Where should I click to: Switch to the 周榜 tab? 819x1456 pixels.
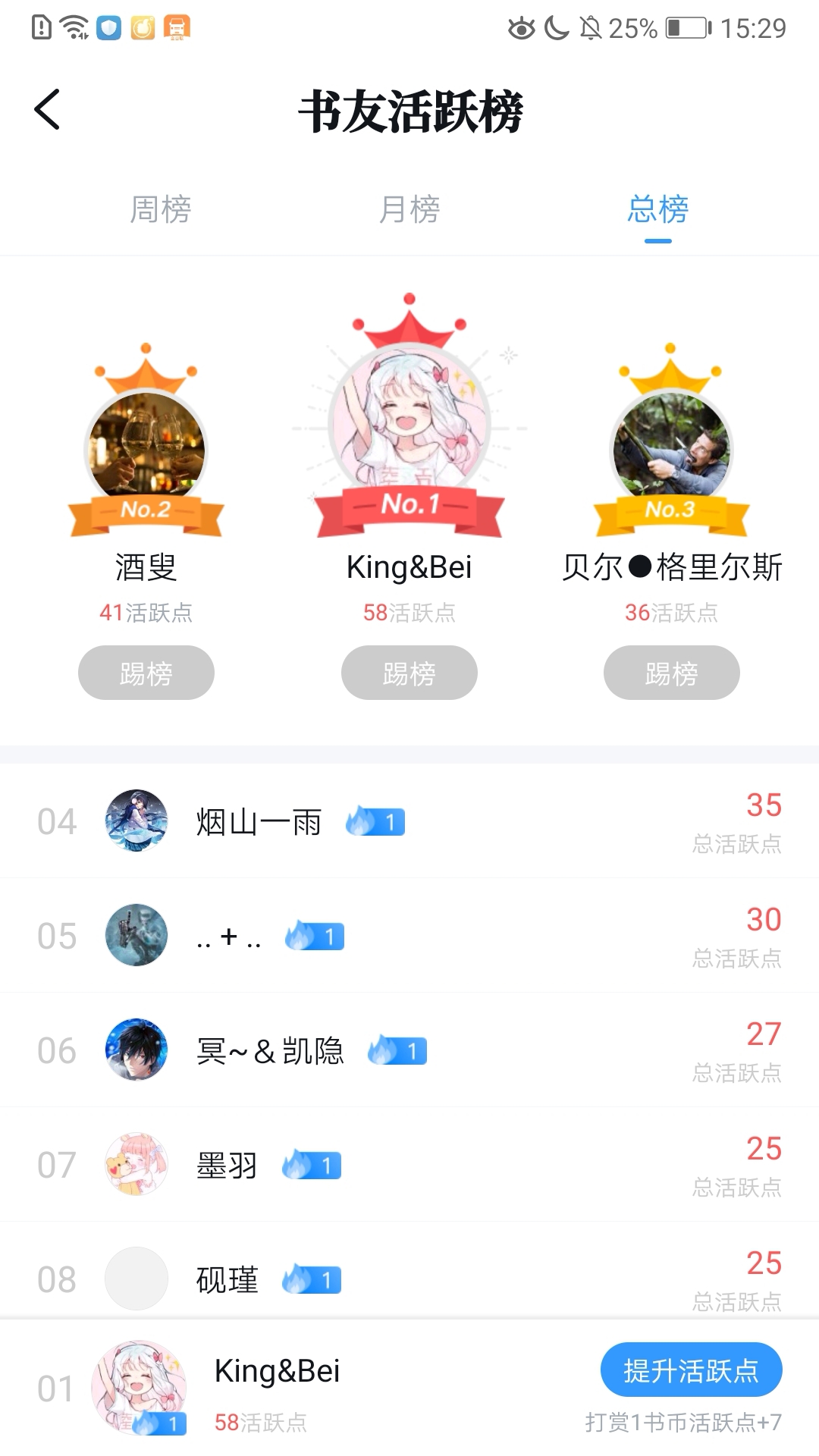point(160,209)
